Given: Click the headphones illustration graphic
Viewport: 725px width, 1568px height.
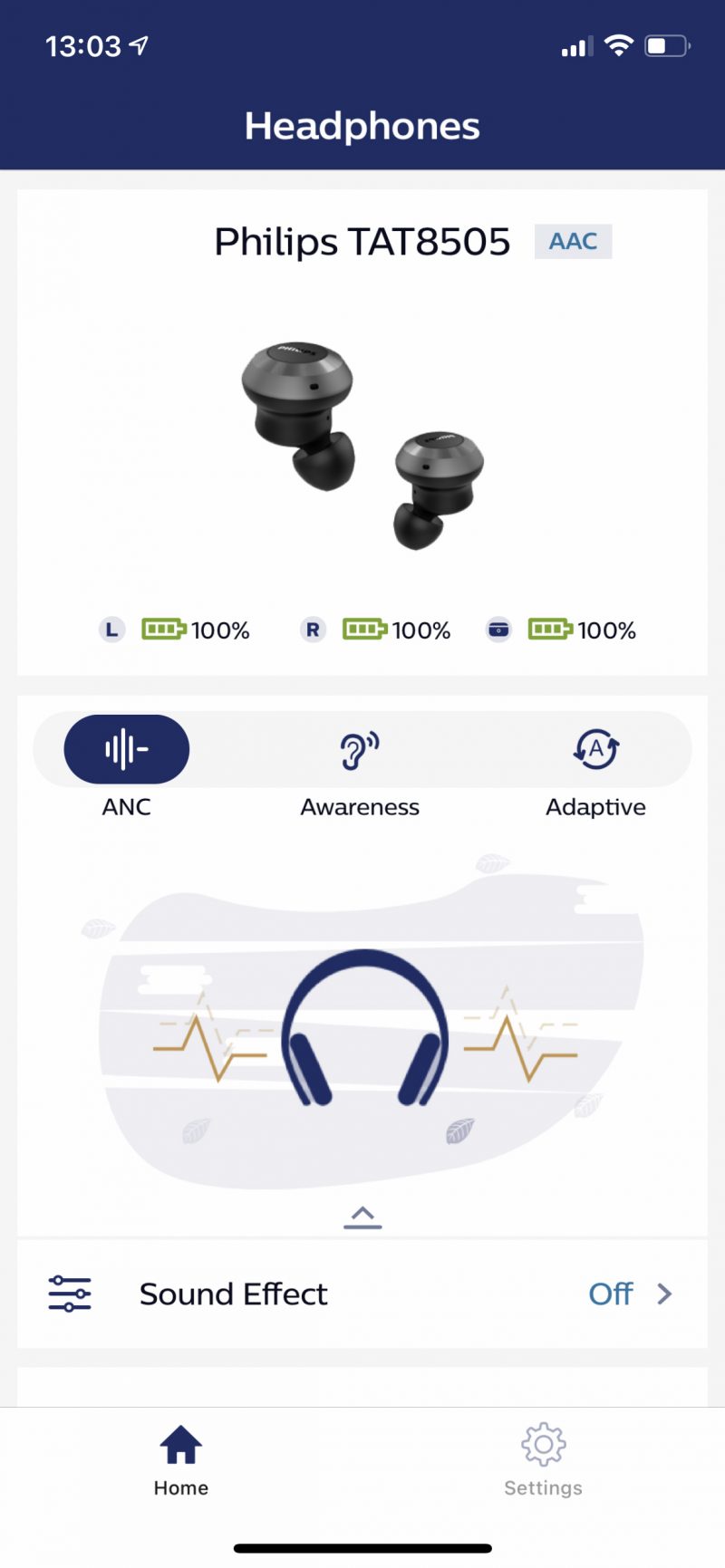Looking at the screenshot, I should coord(362,1033).
